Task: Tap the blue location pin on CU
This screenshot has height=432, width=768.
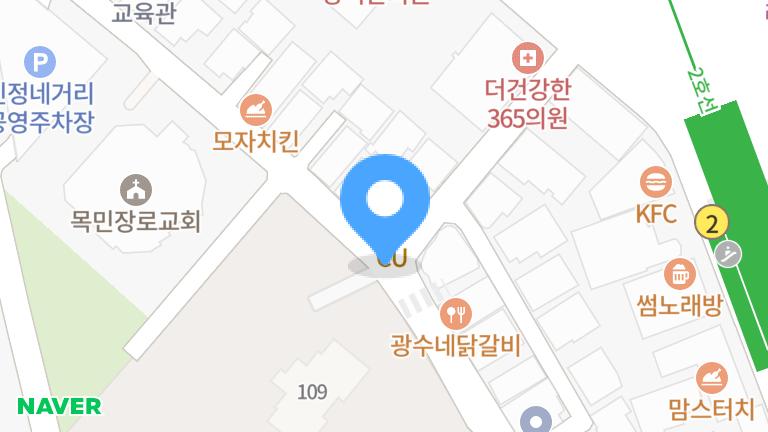Action: point(385,200)
